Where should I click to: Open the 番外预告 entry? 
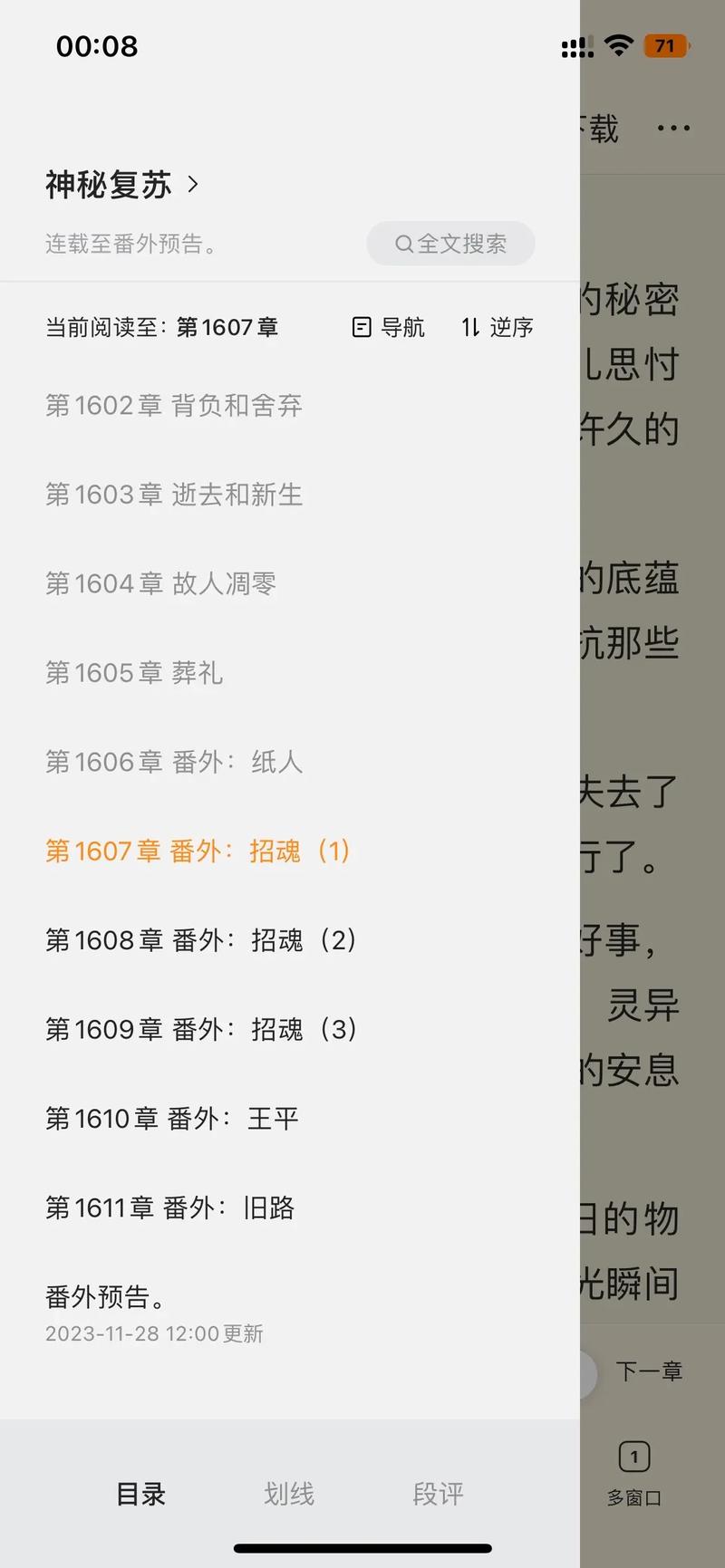click(x=107, y=1298)
